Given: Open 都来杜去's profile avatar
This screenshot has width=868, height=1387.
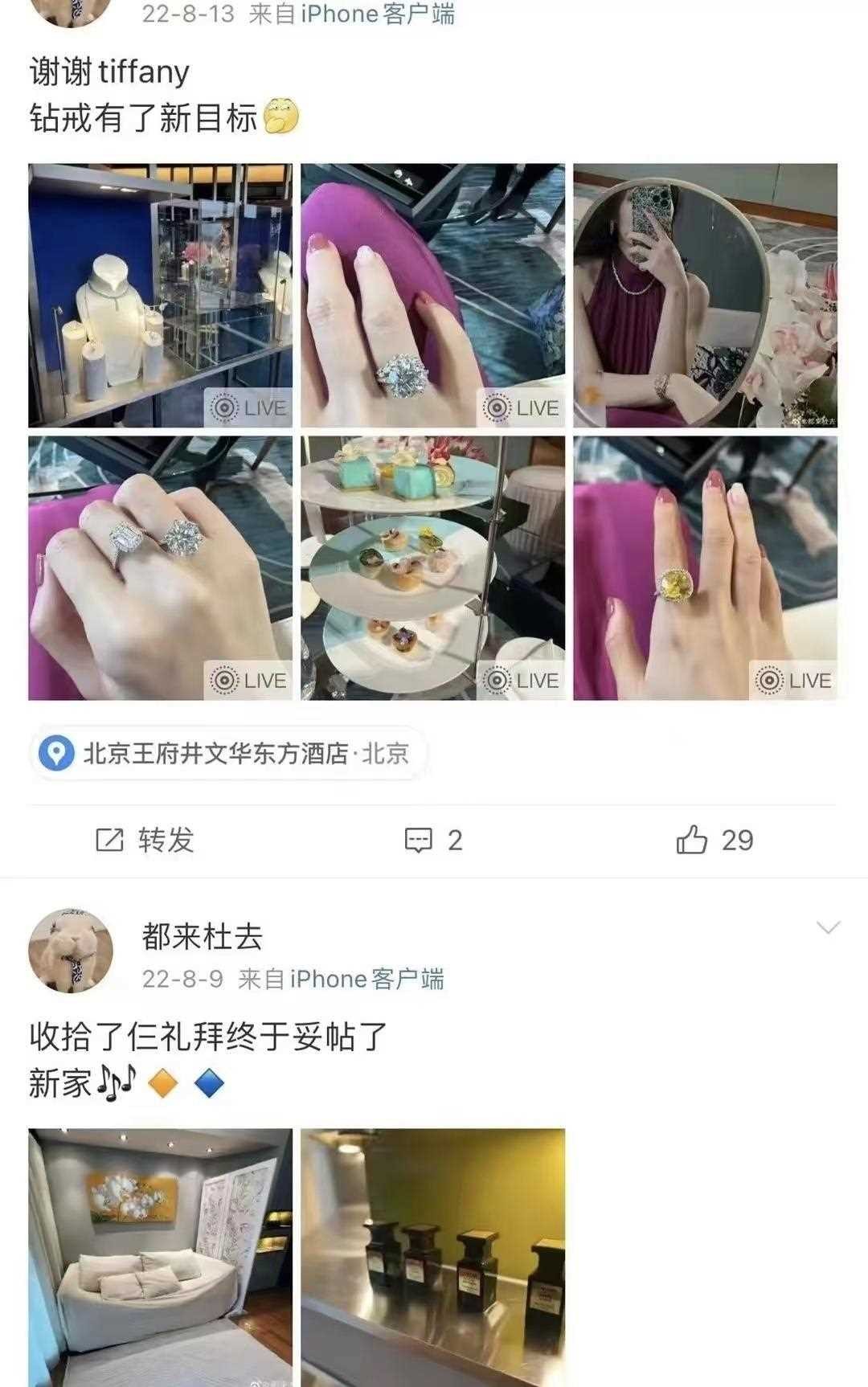Looking at the screenshot, I should (x=71, y=951).
